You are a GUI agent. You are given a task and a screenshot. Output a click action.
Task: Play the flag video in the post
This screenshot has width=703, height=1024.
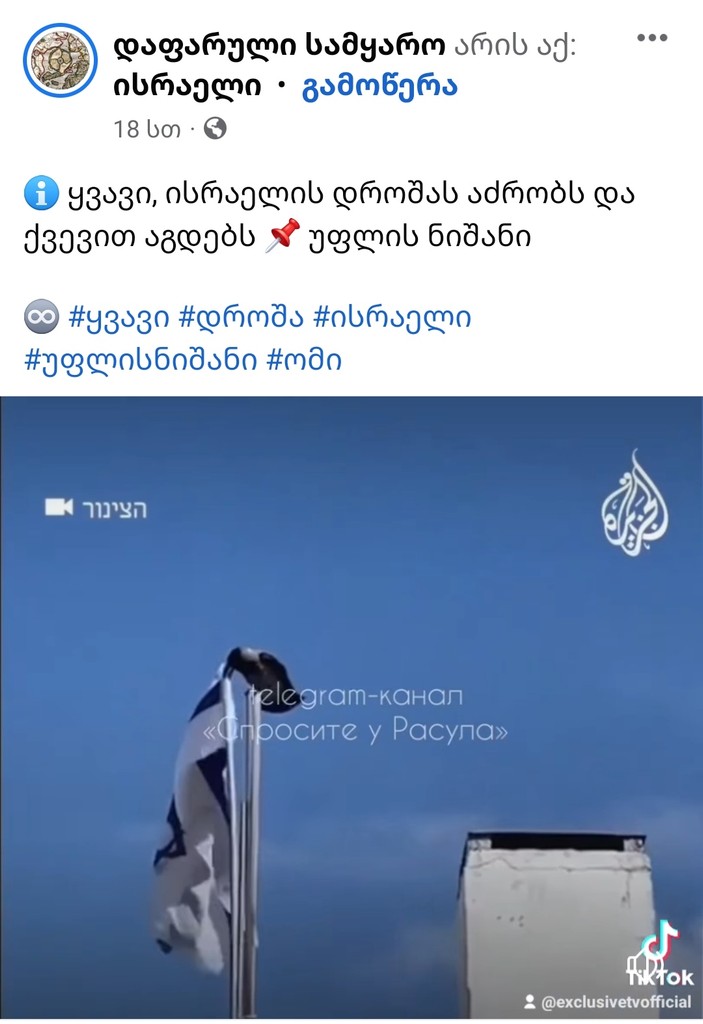pyautogui.click(x=351, y=706)
